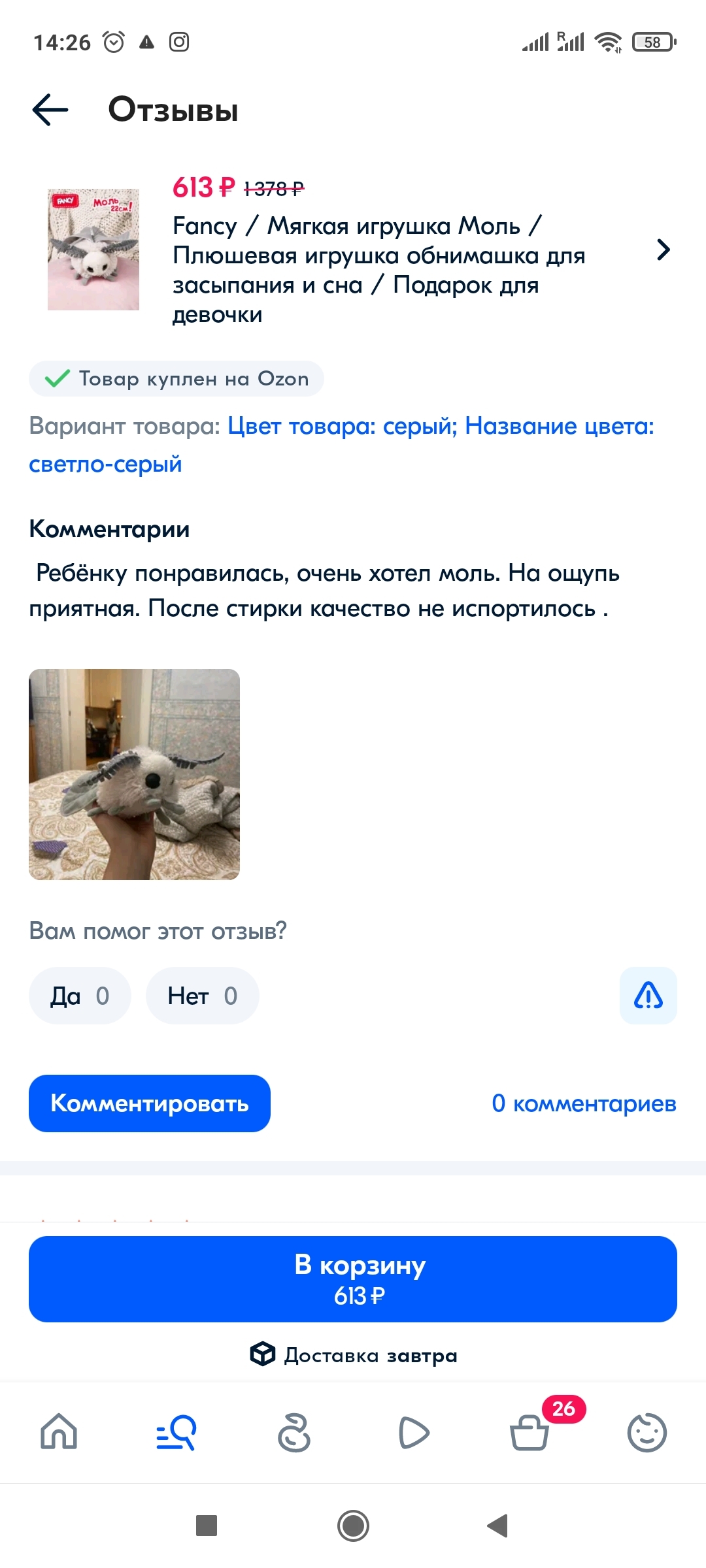Add the toy to cart for 613 ₽
Viewport: 706px width, 1568px height.
coord(353,1279)
